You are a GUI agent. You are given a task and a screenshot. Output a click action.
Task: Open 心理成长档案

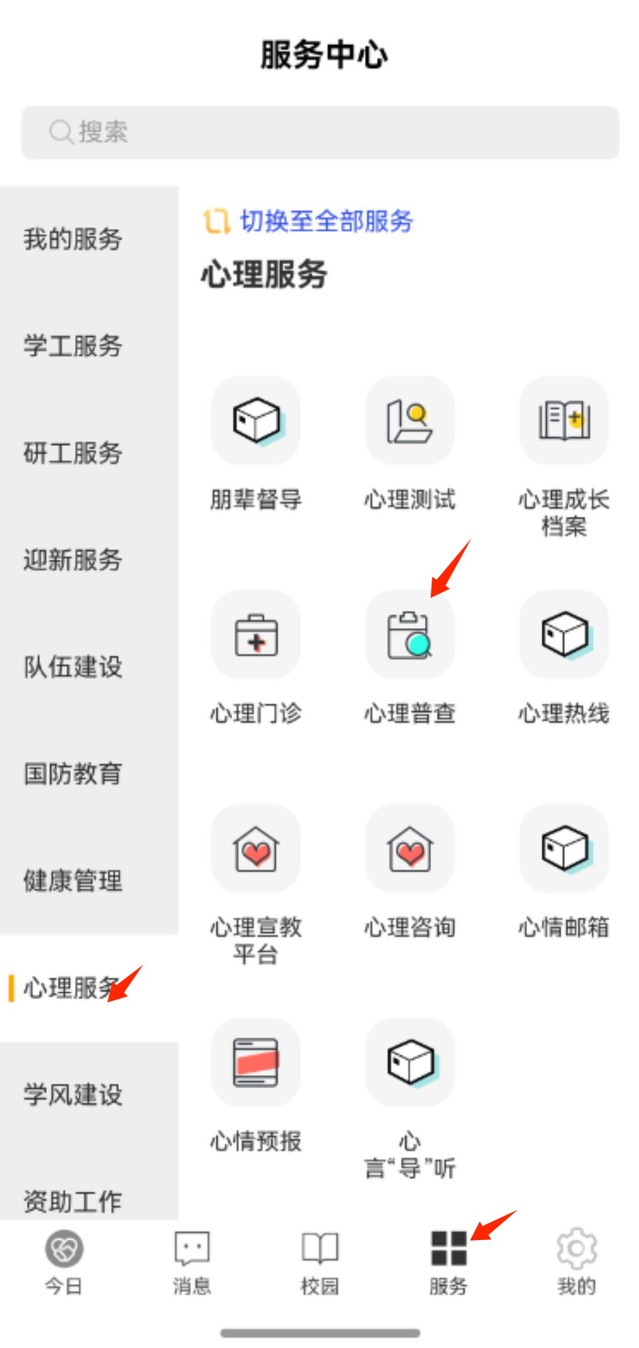pos(564,421)
